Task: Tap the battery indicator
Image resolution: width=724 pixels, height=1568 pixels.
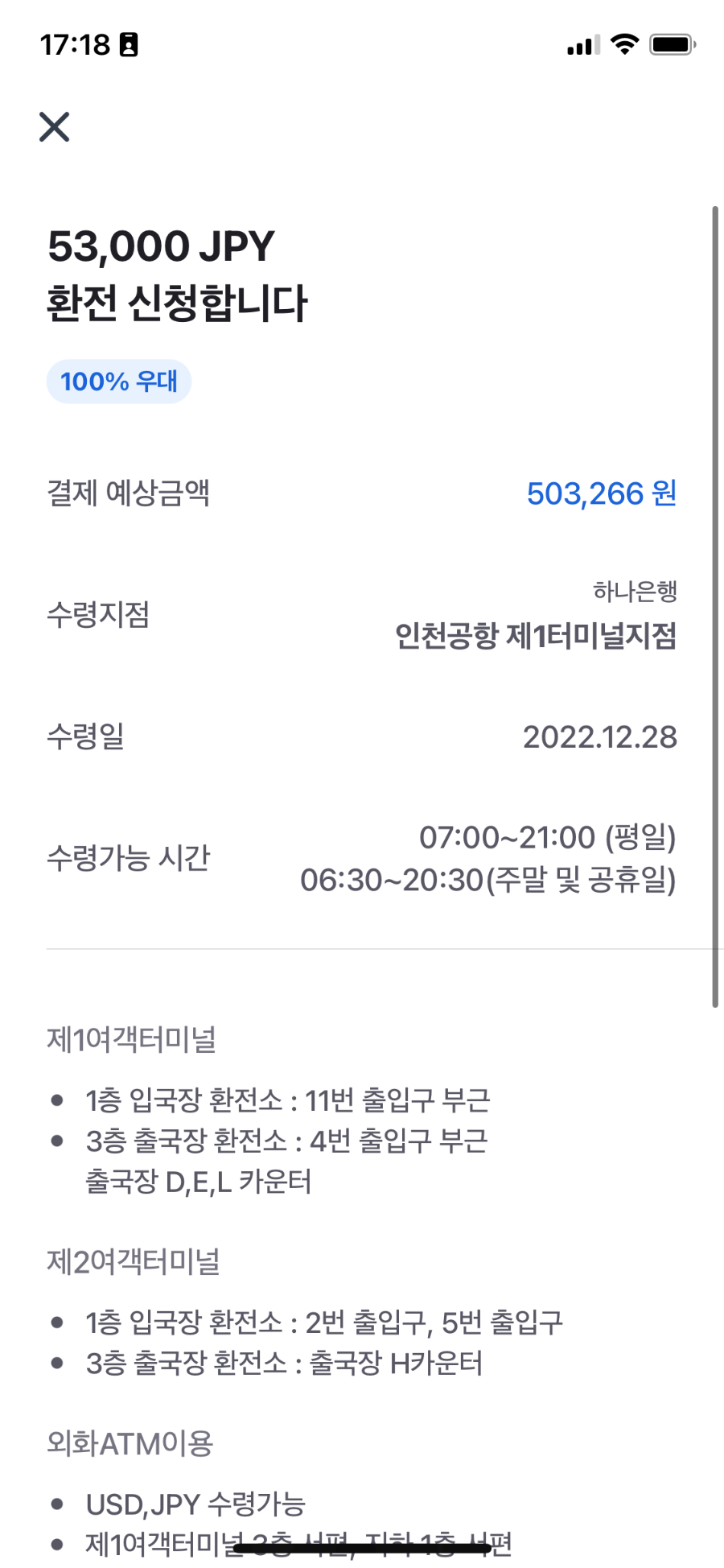Action: [673, 46]
